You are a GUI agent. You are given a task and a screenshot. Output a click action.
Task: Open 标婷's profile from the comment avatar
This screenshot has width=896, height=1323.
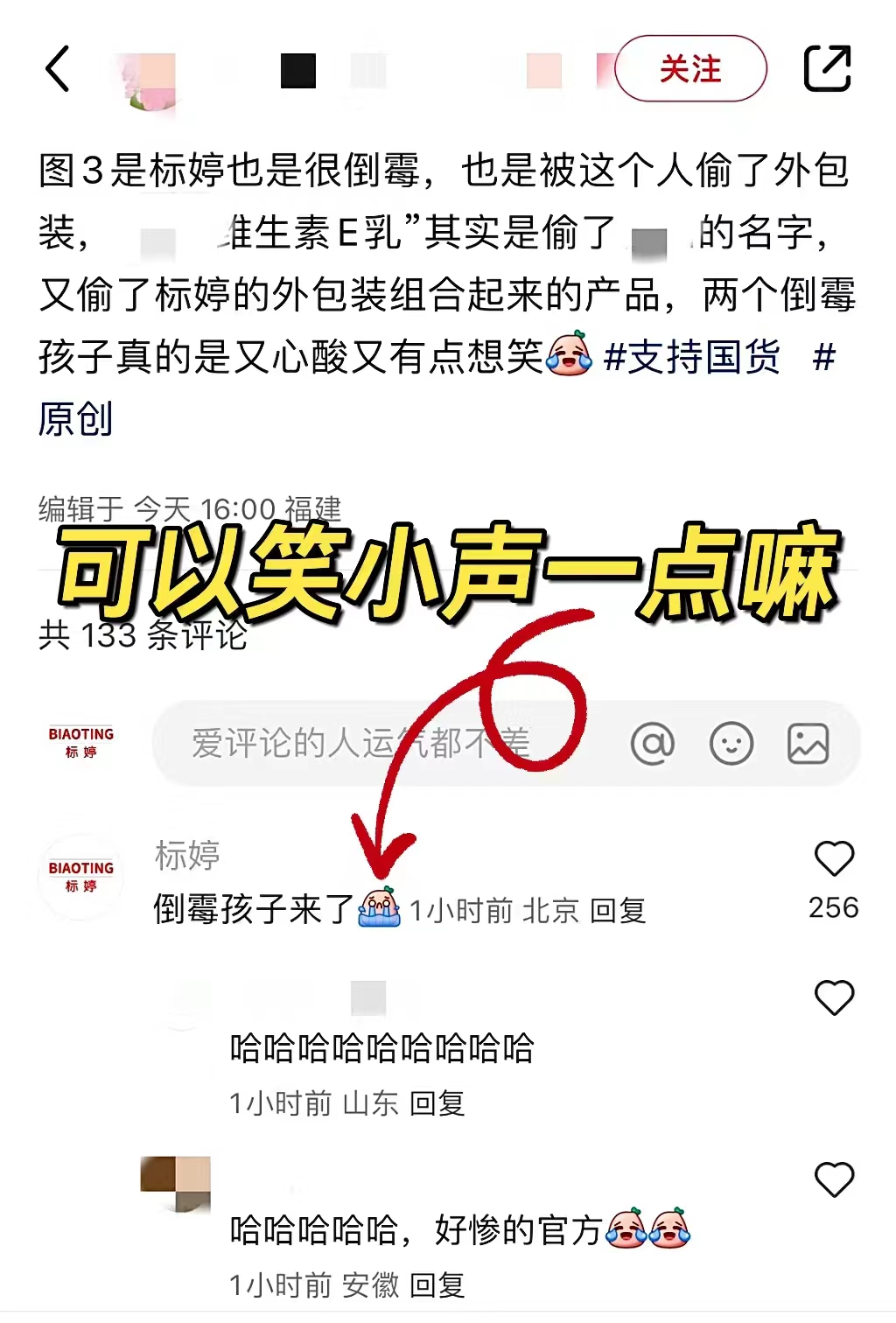click(x=81, y=876)
